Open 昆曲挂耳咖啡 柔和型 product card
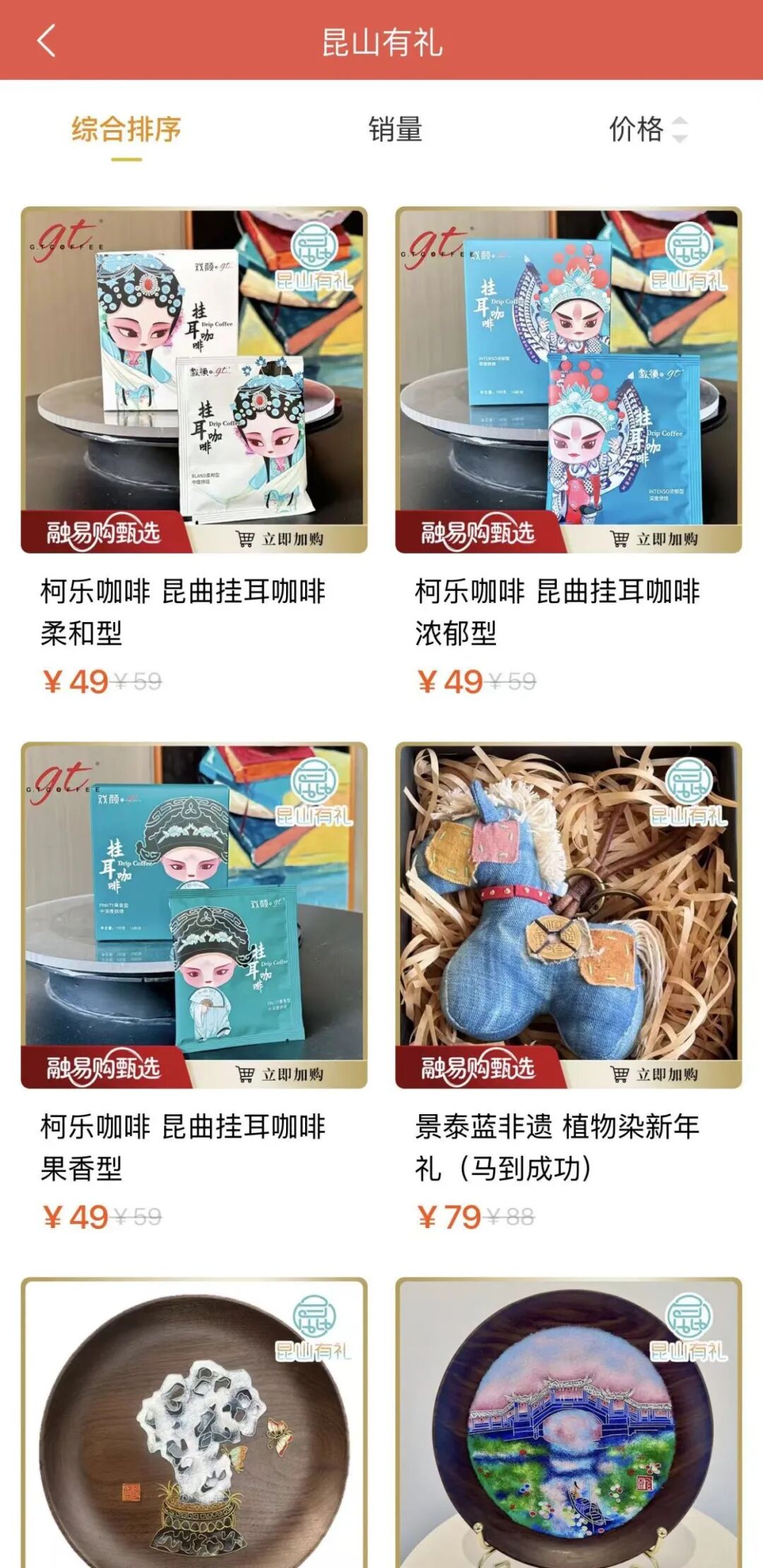 [194, 380]
